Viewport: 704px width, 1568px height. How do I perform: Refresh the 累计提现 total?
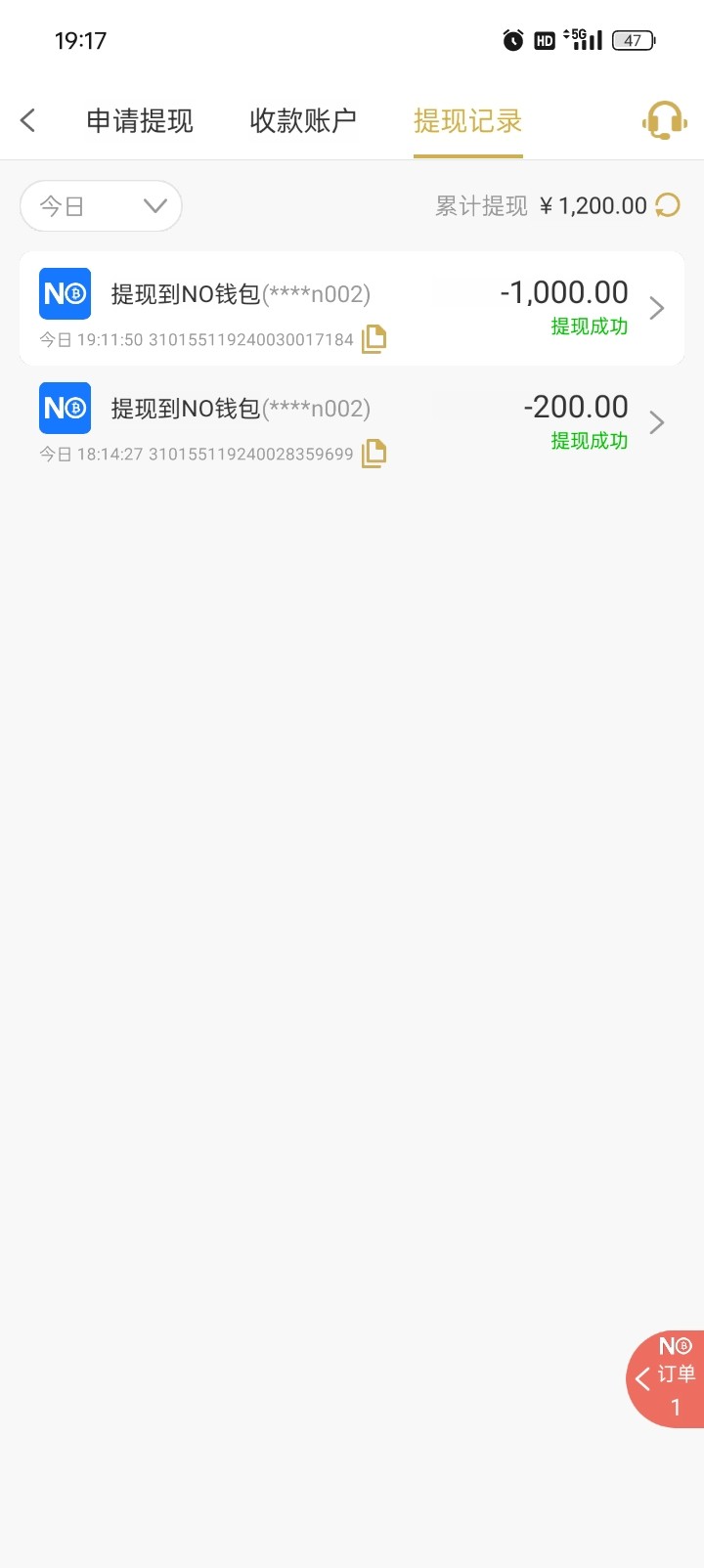click(668, 205)
